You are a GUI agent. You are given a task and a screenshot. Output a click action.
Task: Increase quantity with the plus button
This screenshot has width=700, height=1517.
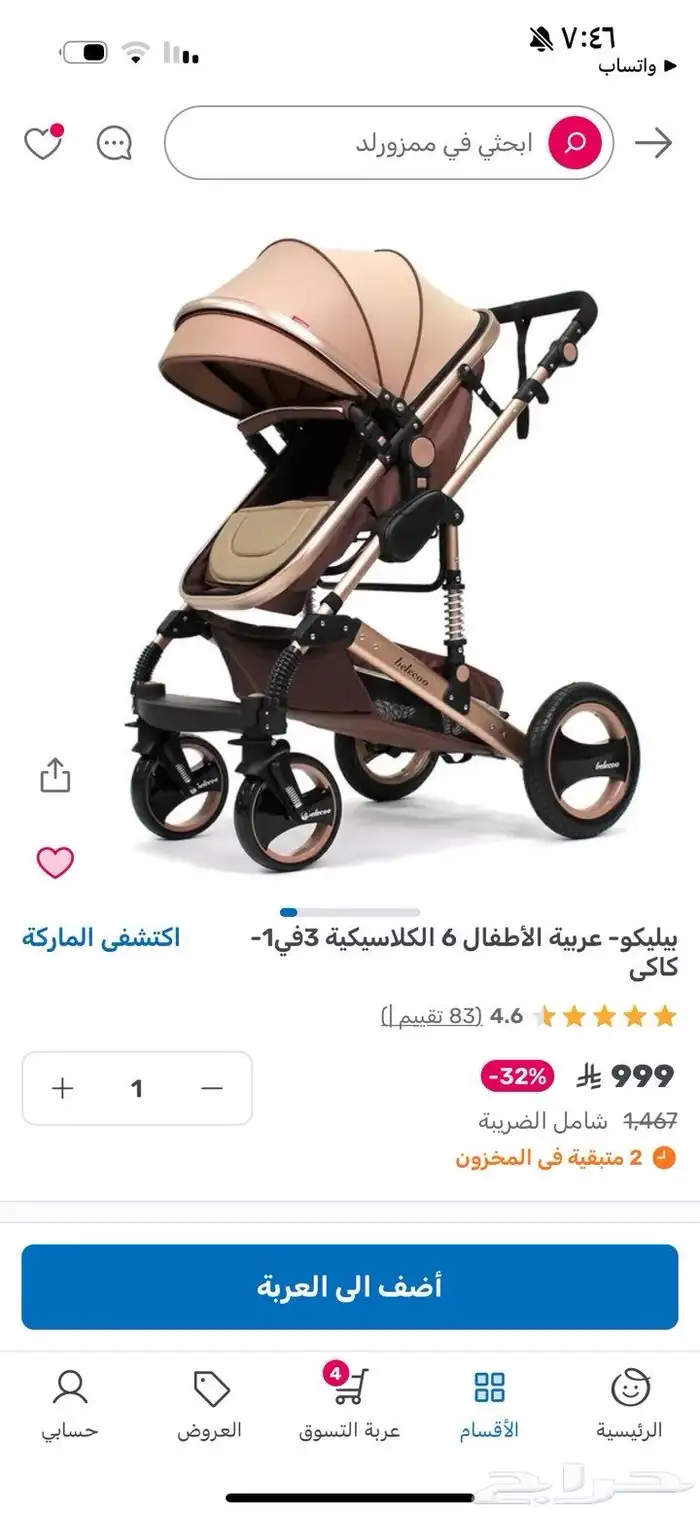tap(63, 1088)
